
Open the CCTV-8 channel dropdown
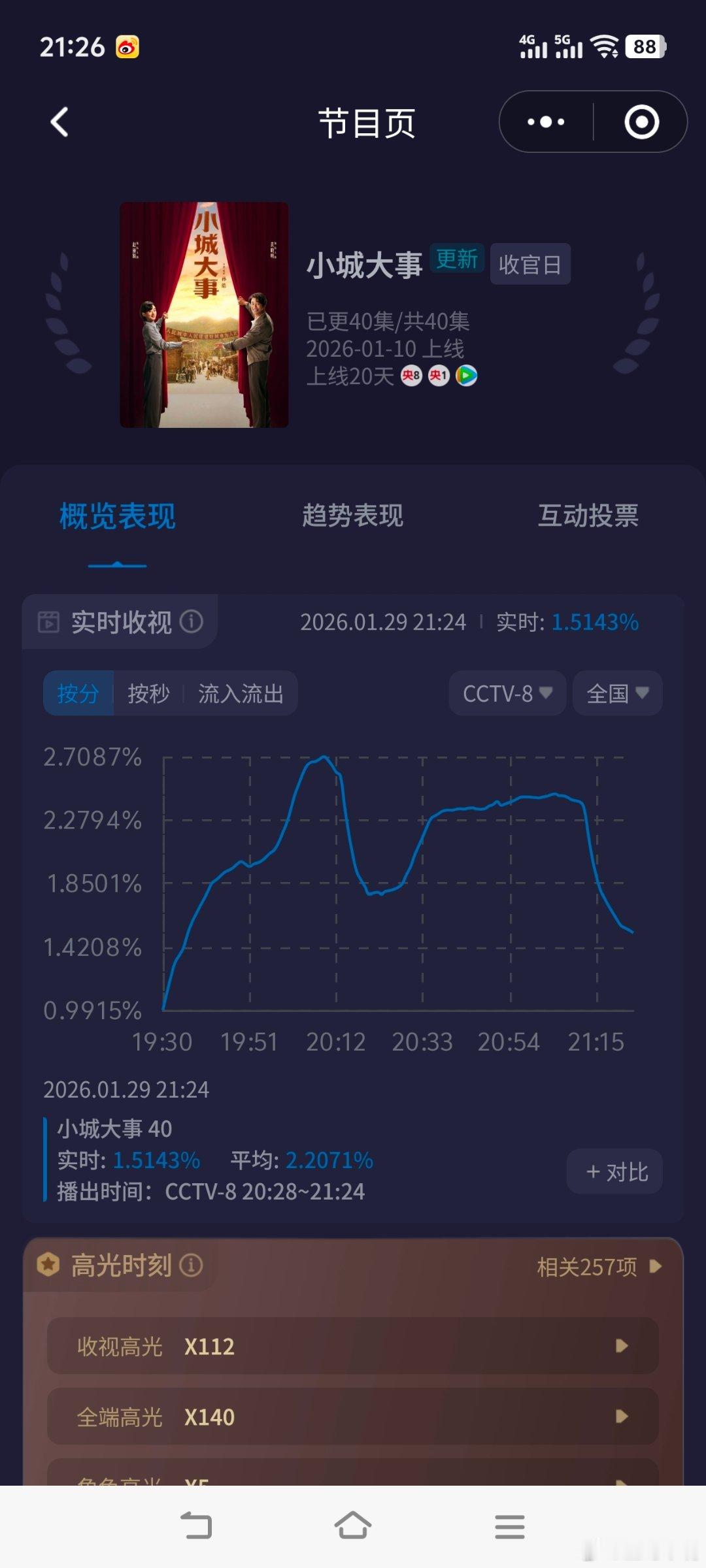tap(507, 694)
